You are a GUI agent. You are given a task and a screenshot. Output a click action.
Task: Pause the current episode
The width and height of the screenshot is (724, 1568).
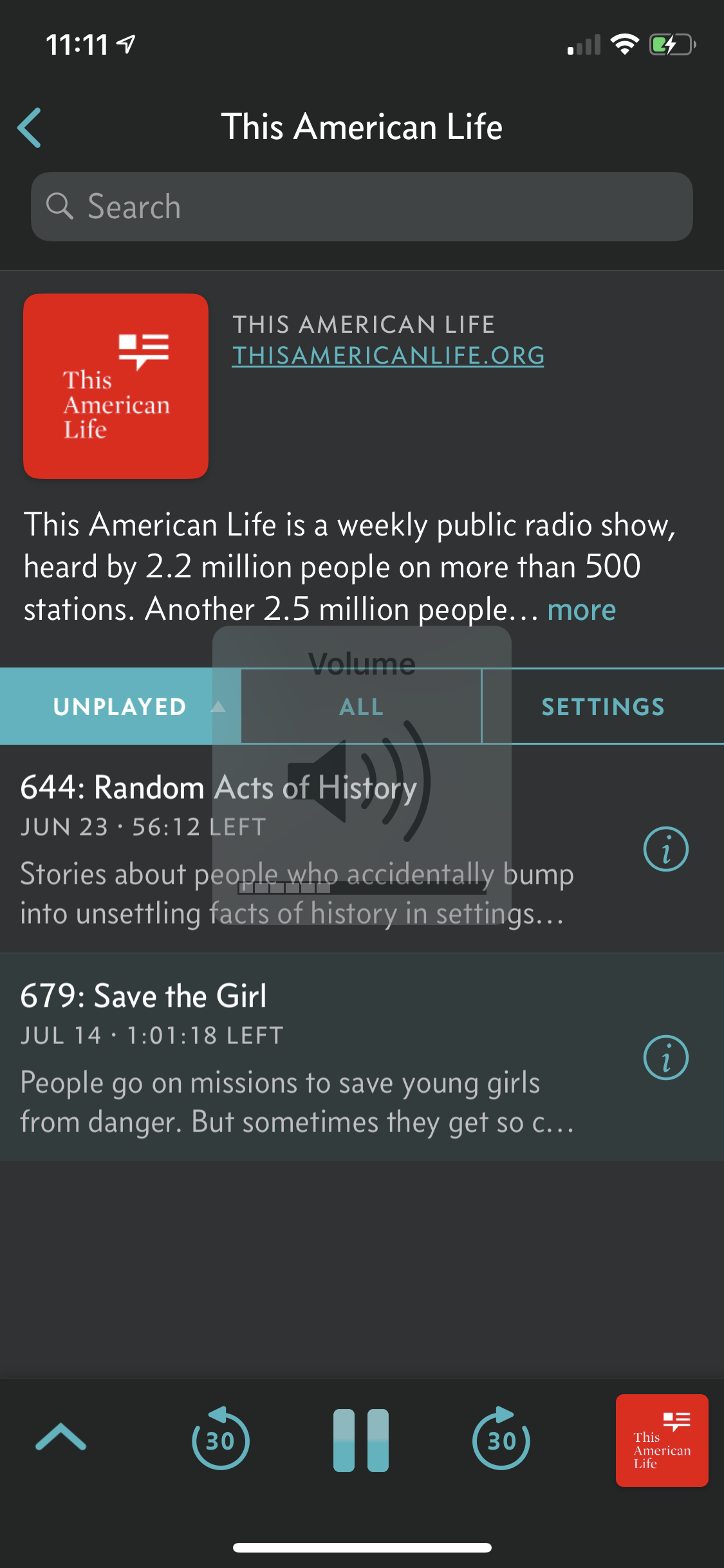click(x=361, y=1440)
